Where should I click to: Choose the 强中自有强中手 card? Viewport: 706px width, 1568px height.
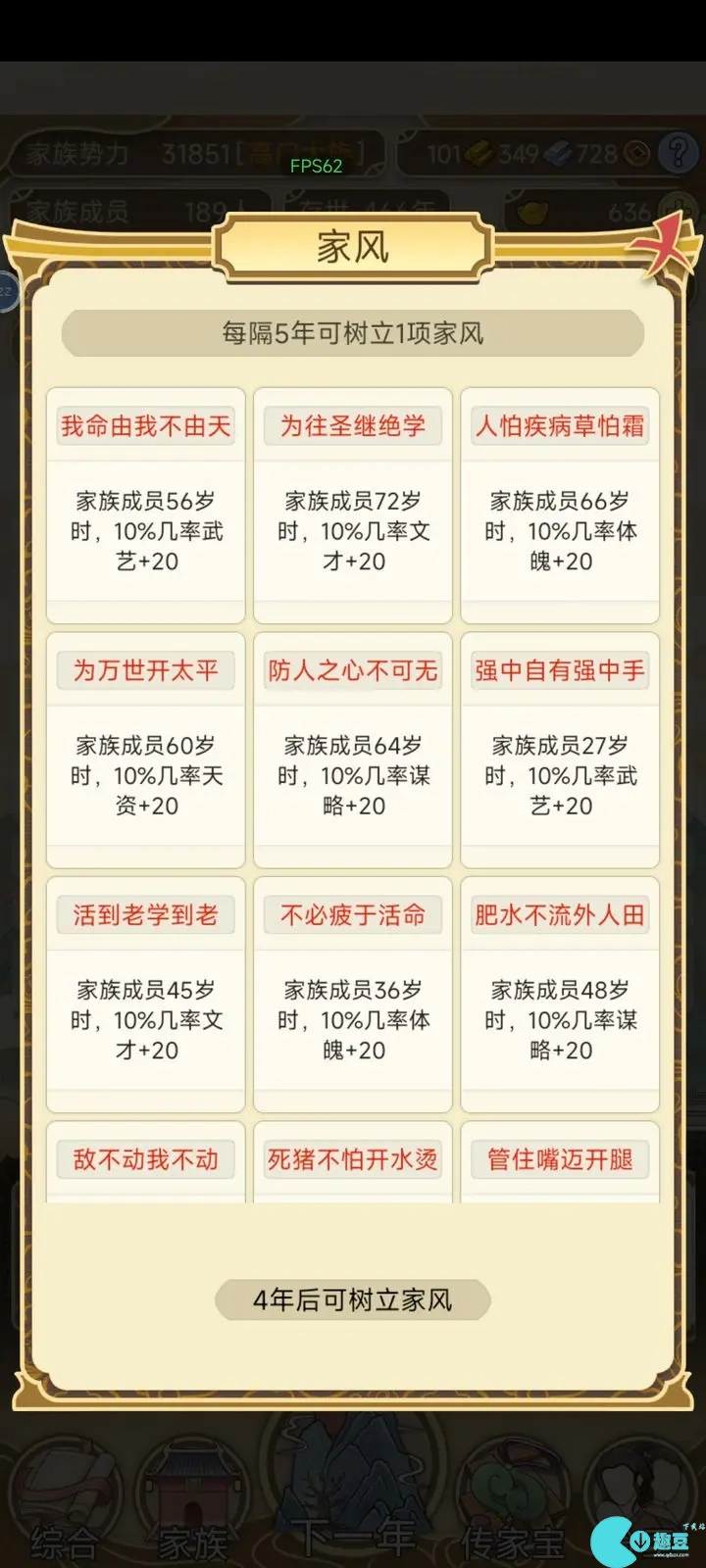pyautogui.click(x=560, y=750)
